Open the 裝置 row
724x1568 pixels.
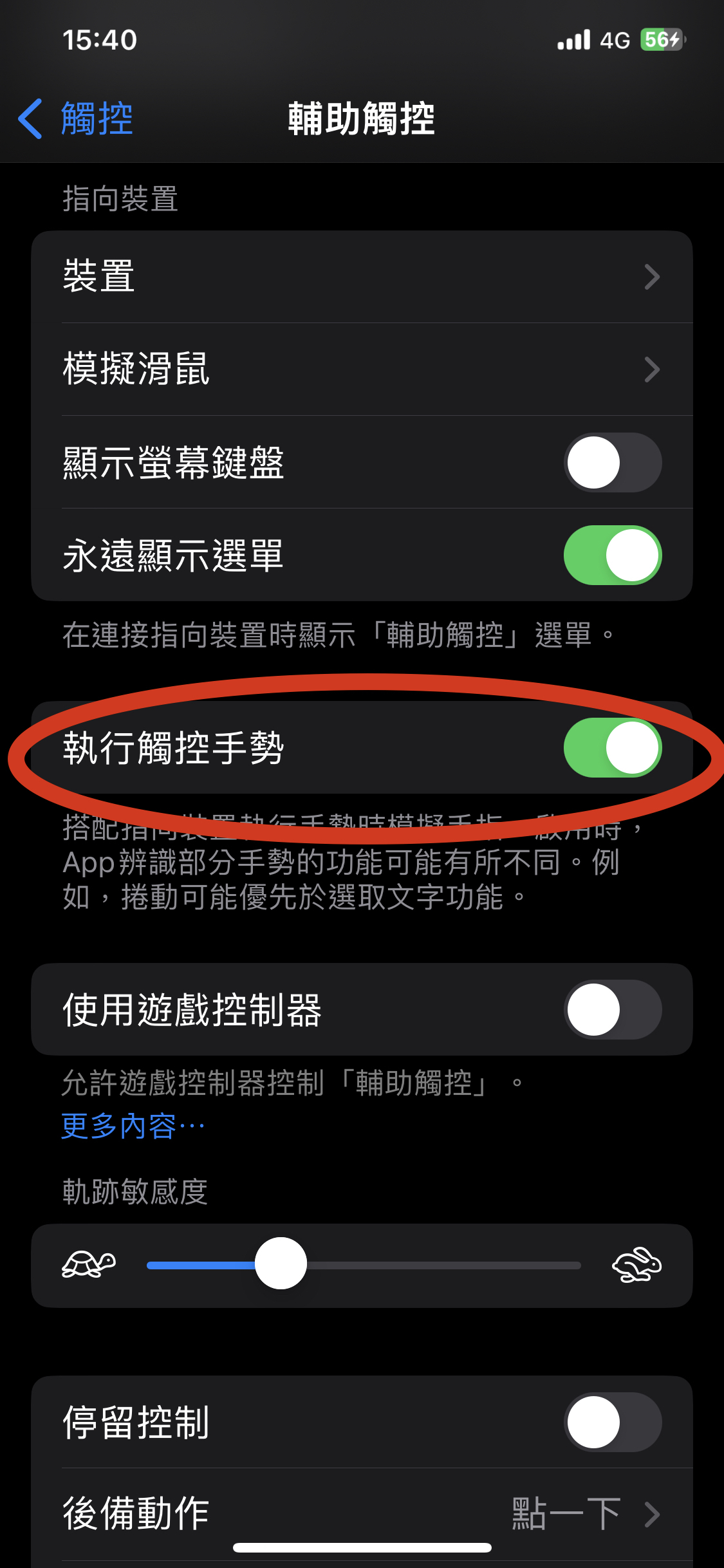pyautogui.click(x=360, y=277)
